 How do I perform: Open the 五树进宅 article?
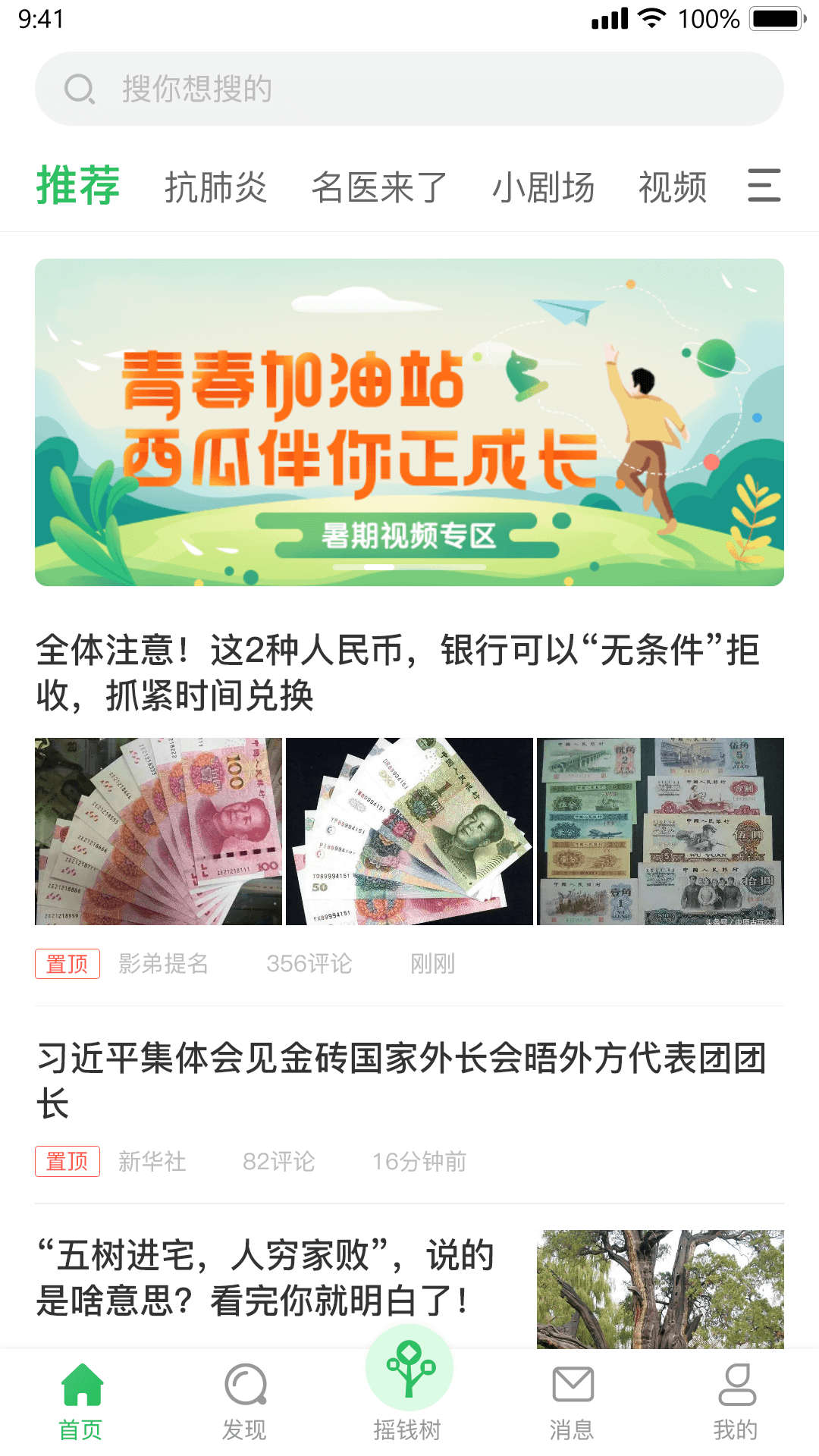pos(265,1278)
